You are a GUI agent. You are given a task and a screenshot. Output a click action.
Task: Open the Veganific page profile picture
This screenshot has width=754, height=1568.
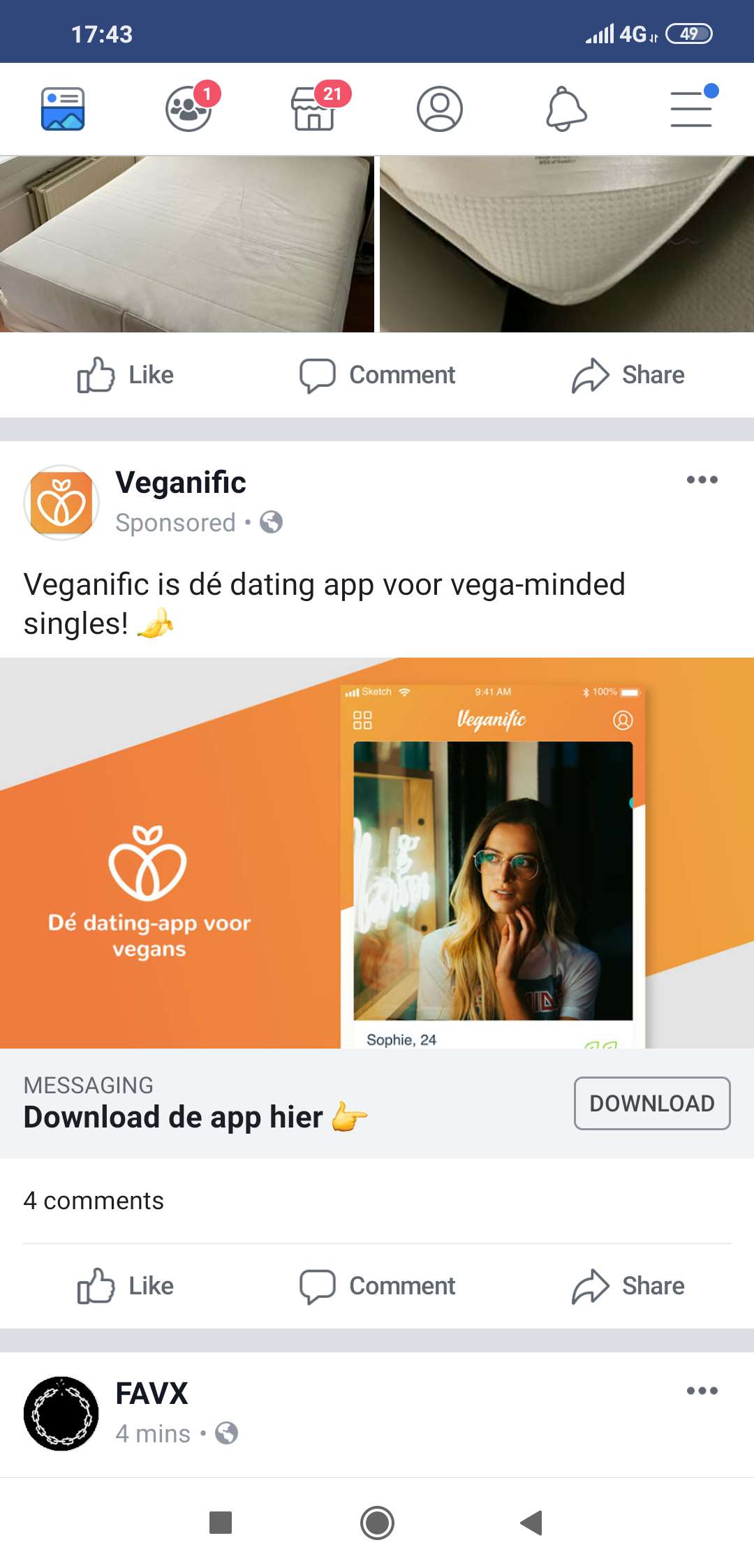pyautogui.click(x=61, y=503)
